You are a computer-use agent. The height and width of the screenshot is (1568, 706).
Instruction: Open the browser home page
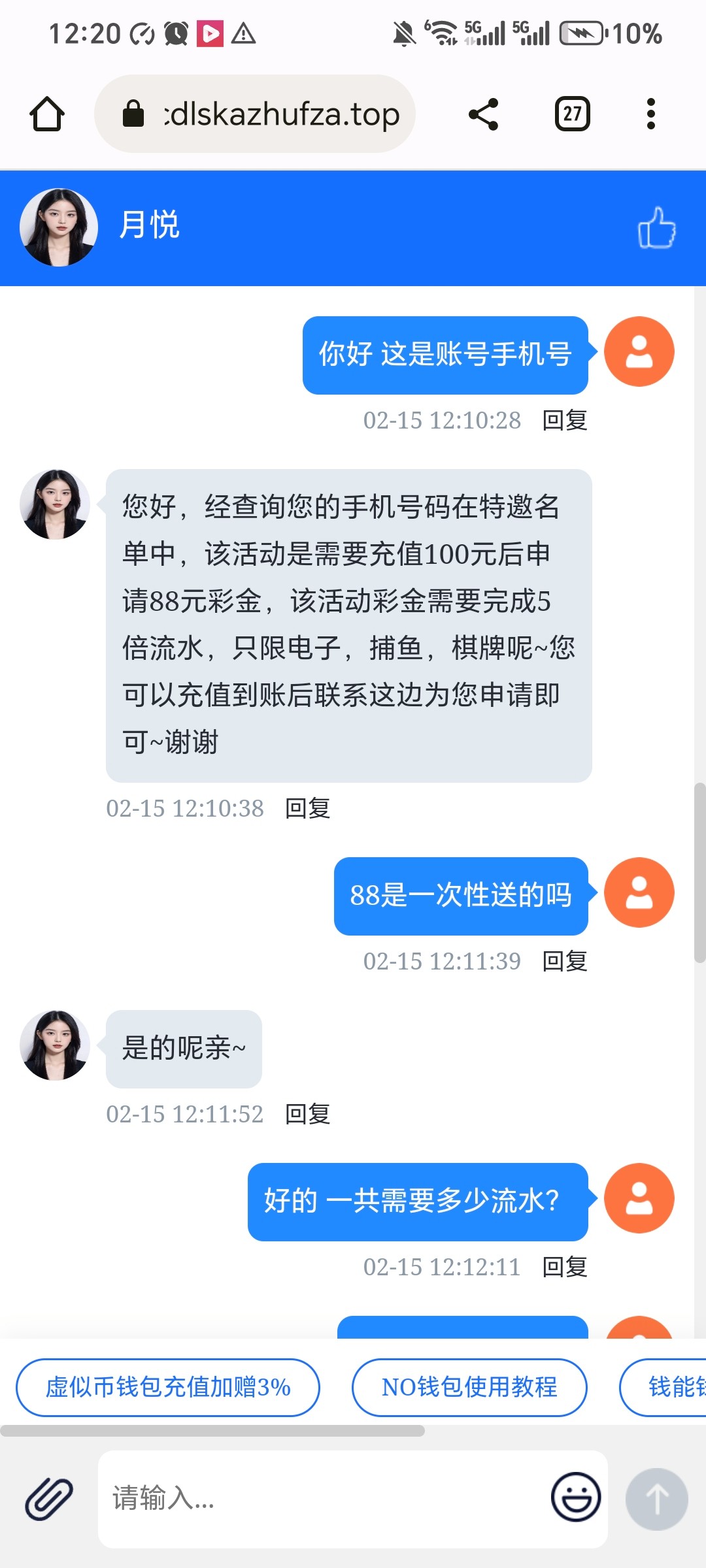pyautogui.click(x=47, y=114)
